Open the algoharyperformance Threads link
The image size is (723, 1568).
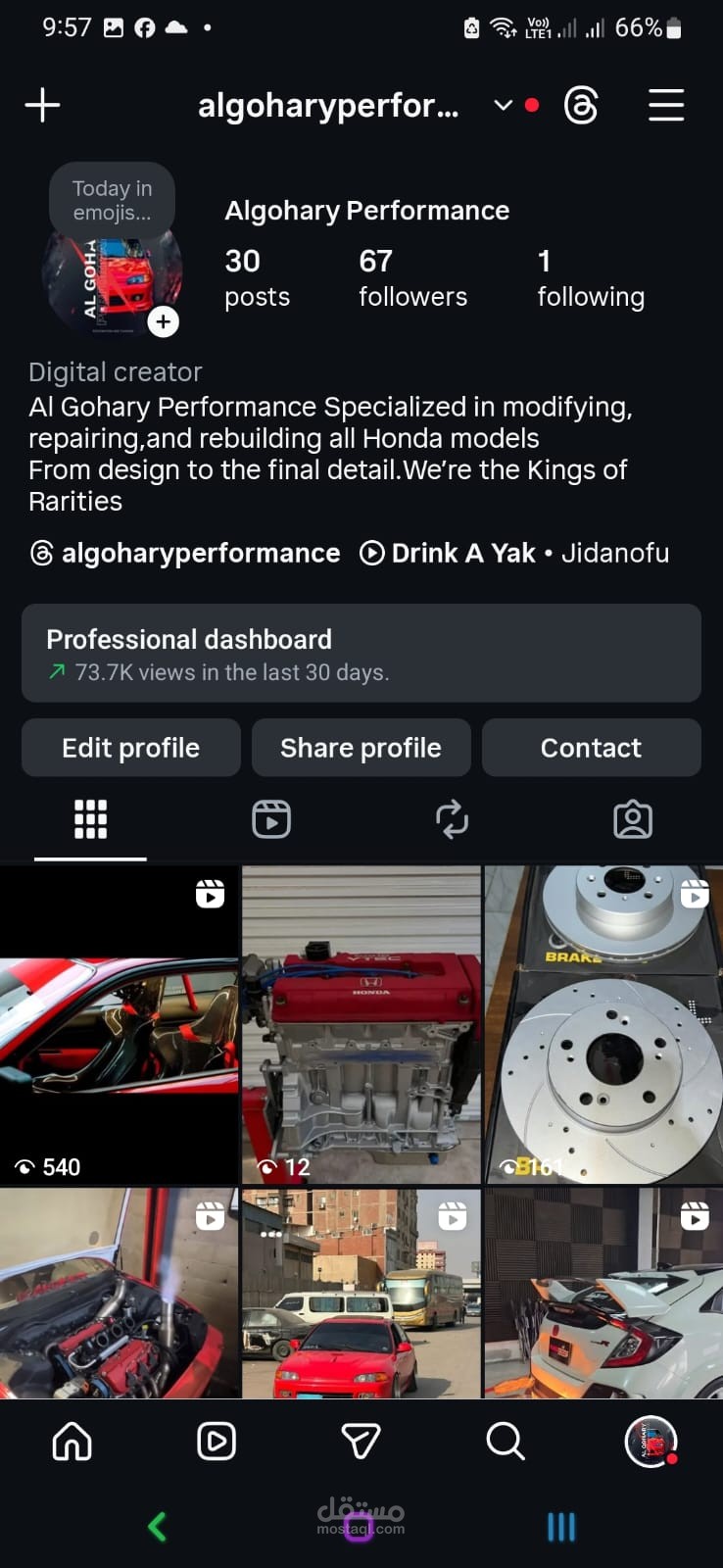click(x=185, y=553)
